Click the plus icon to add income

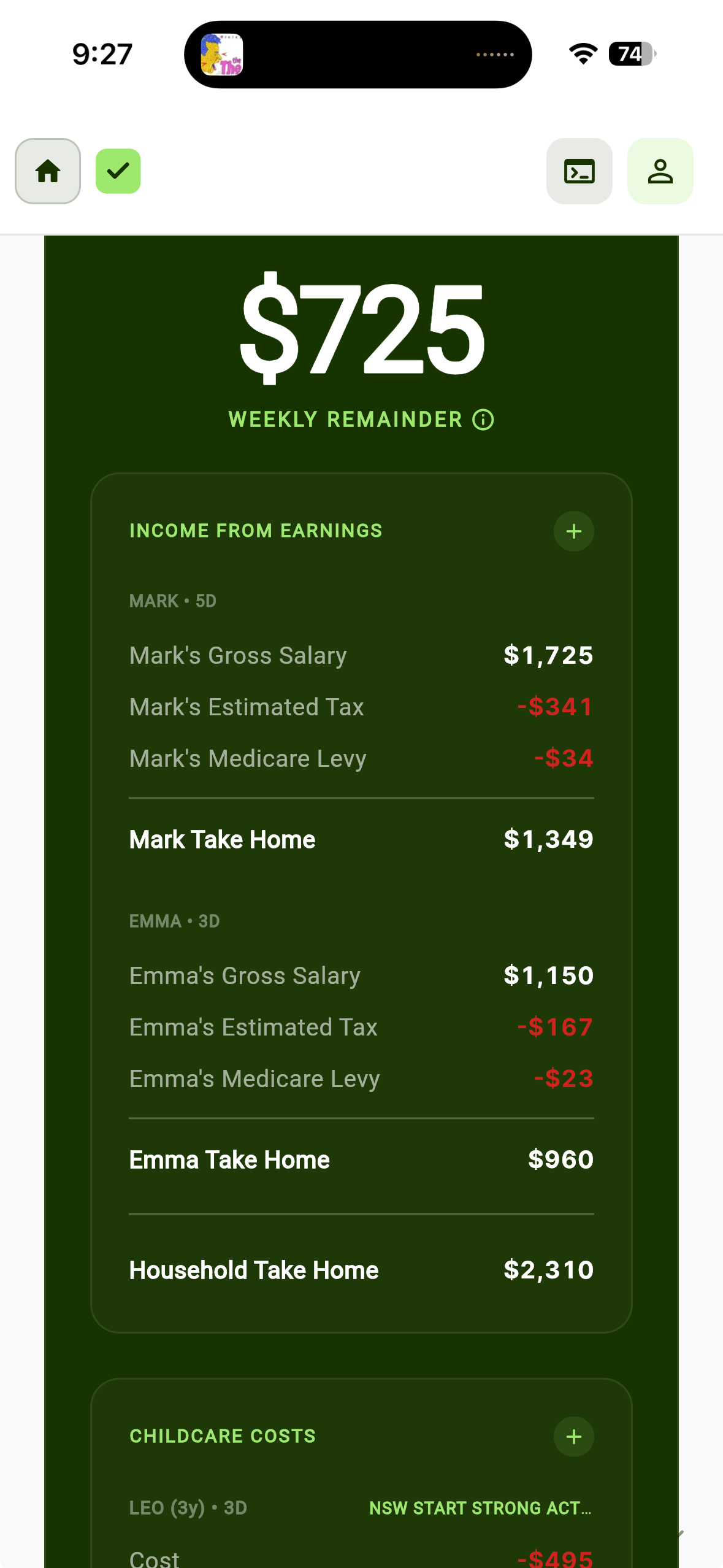(x=573, y=531)
